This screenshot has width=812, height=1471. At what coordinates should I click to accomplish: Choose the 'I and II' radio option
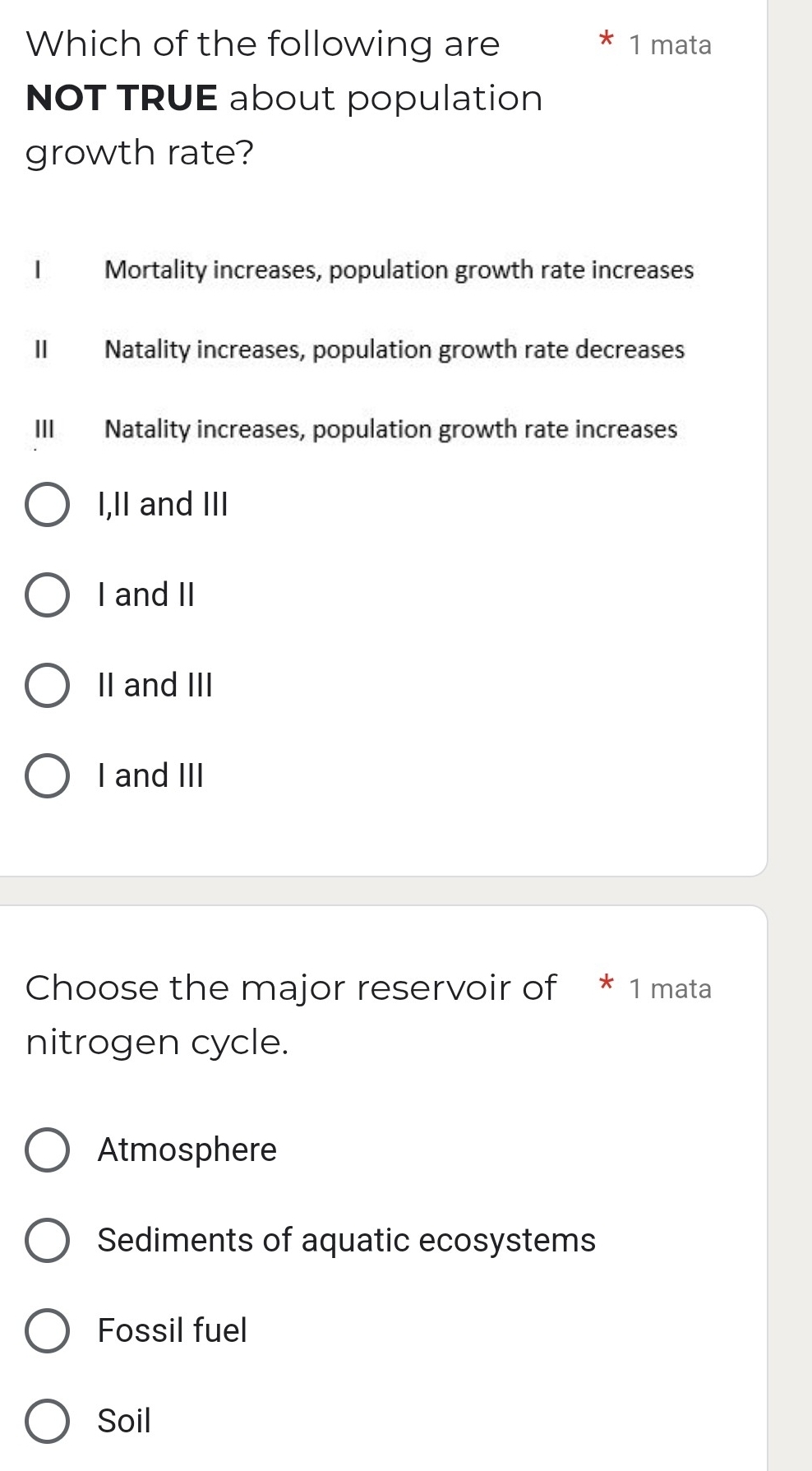(47, 594)
